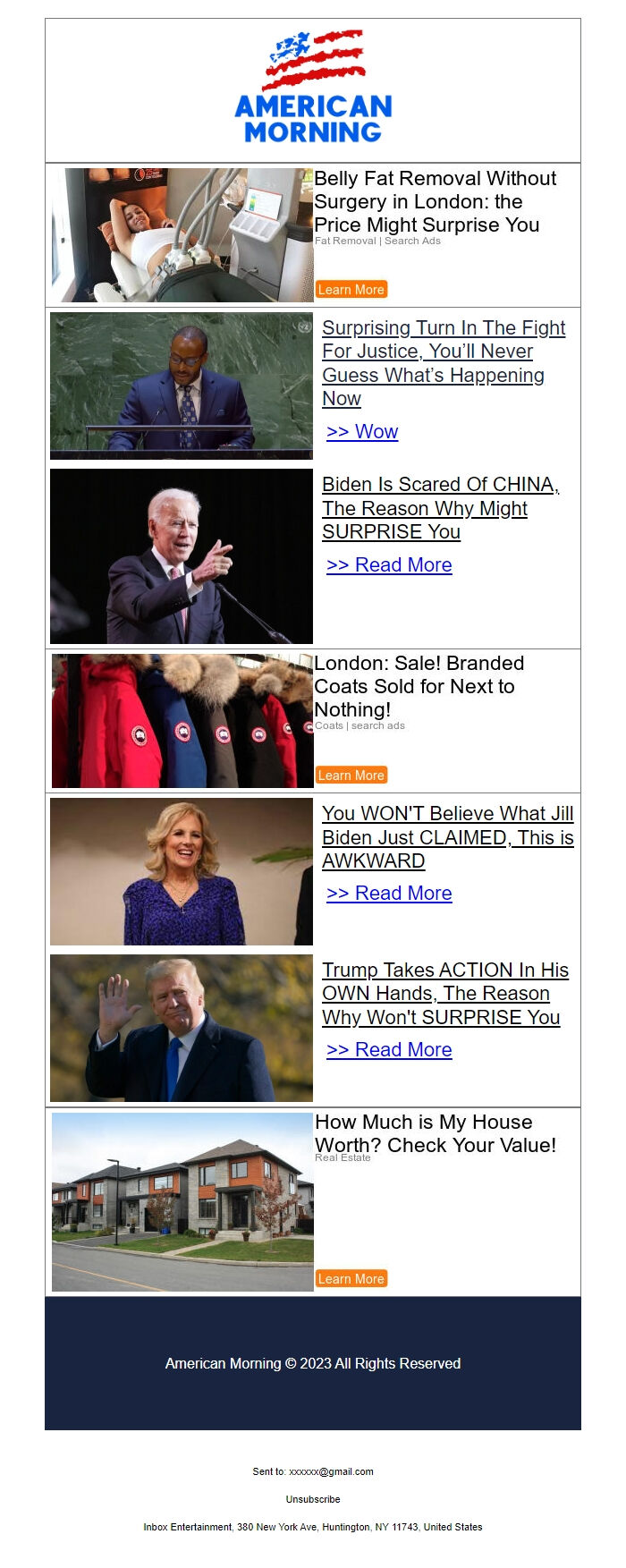Tap Learn More on branded coats ad
This screenshot has width=626, height=1568.
351,776
